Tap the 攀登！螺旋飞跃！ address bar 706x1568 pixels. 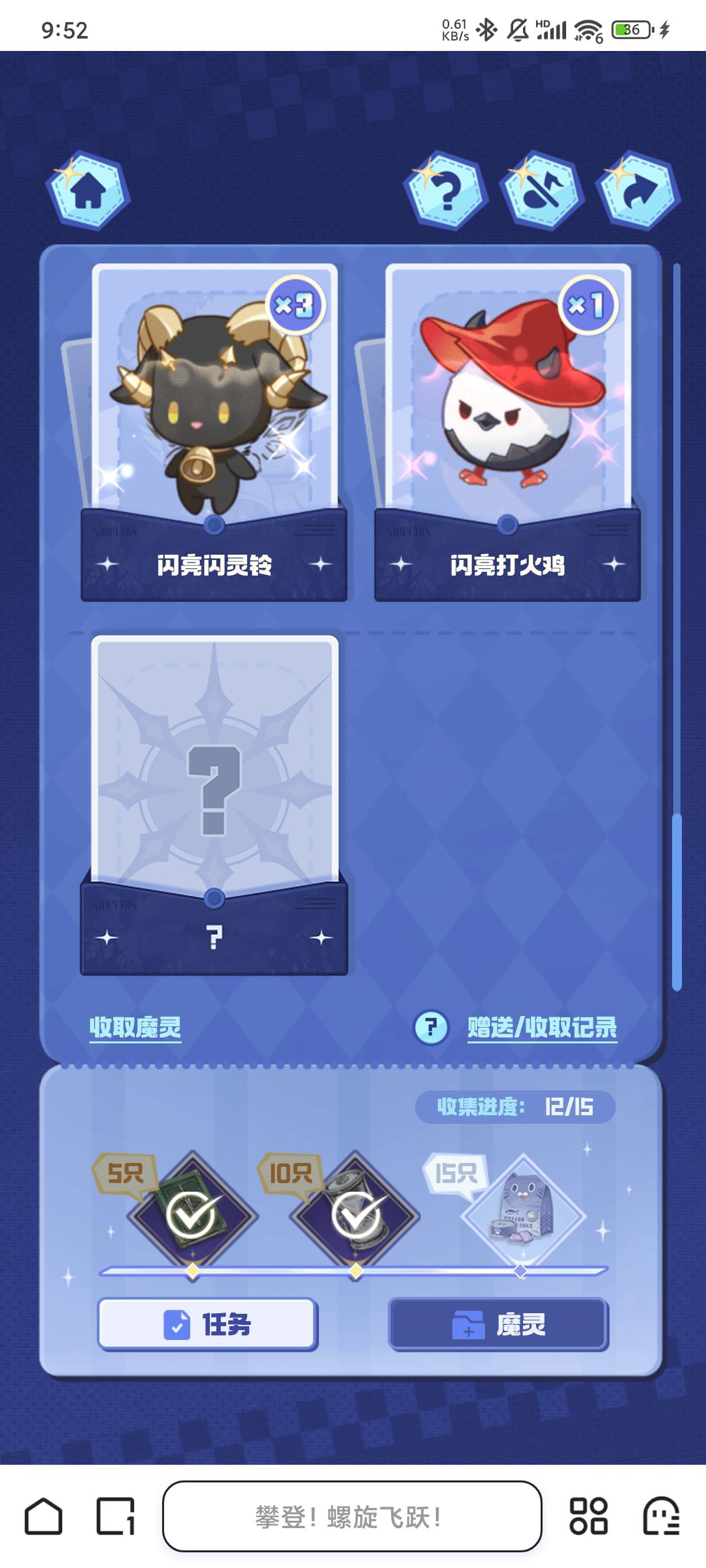click(x=352, y=1516)
